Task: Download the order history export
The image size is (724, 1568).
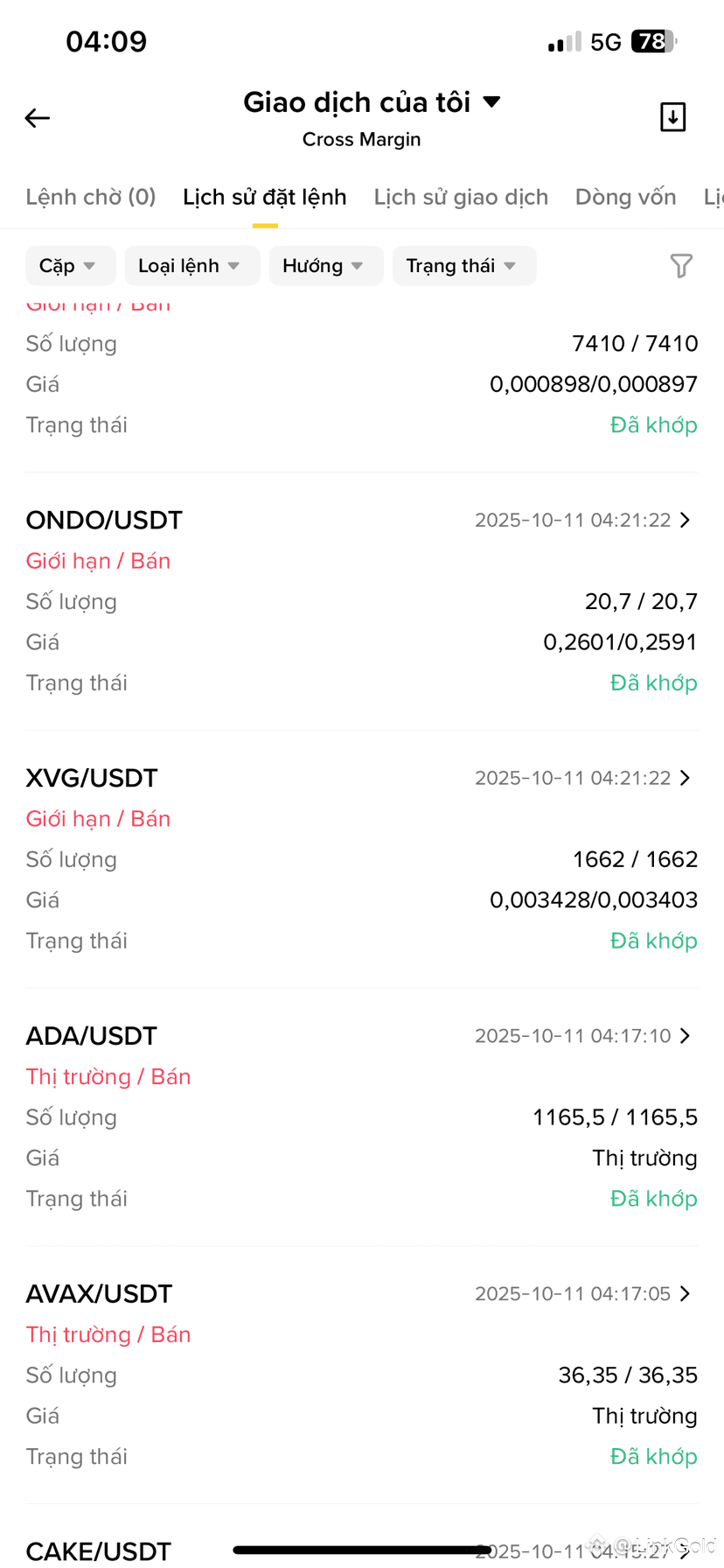Action: point(672,117)
